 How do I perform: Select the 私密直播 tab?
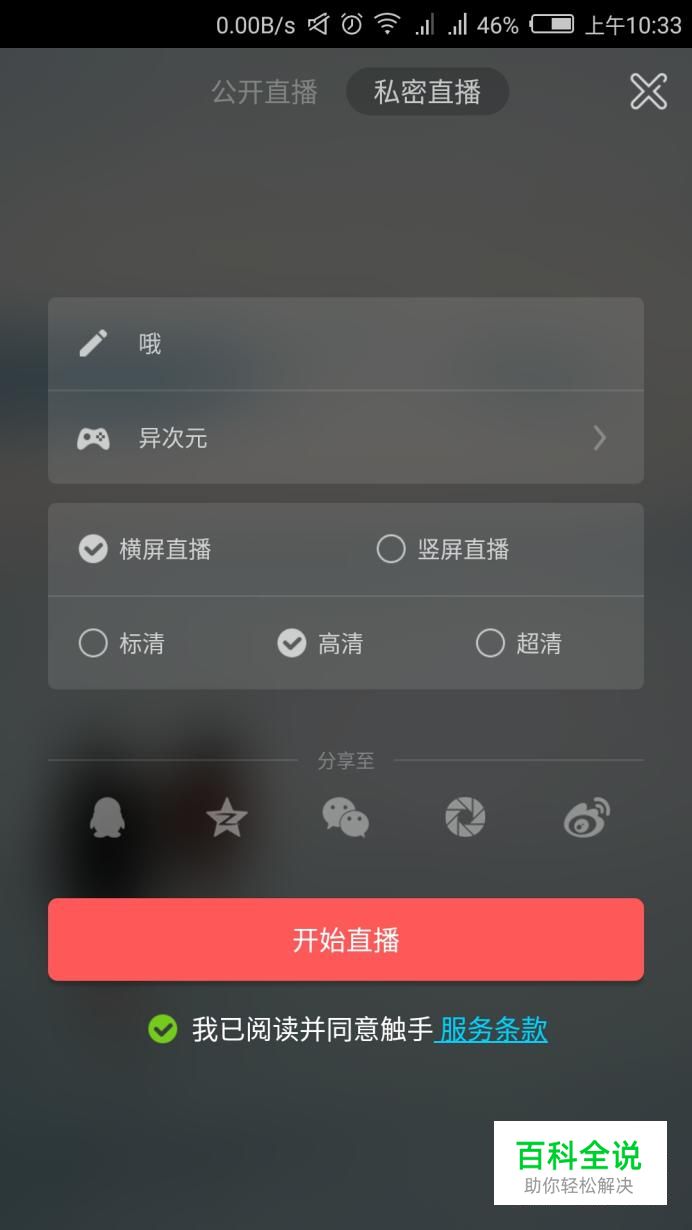(x=427, y=92)
